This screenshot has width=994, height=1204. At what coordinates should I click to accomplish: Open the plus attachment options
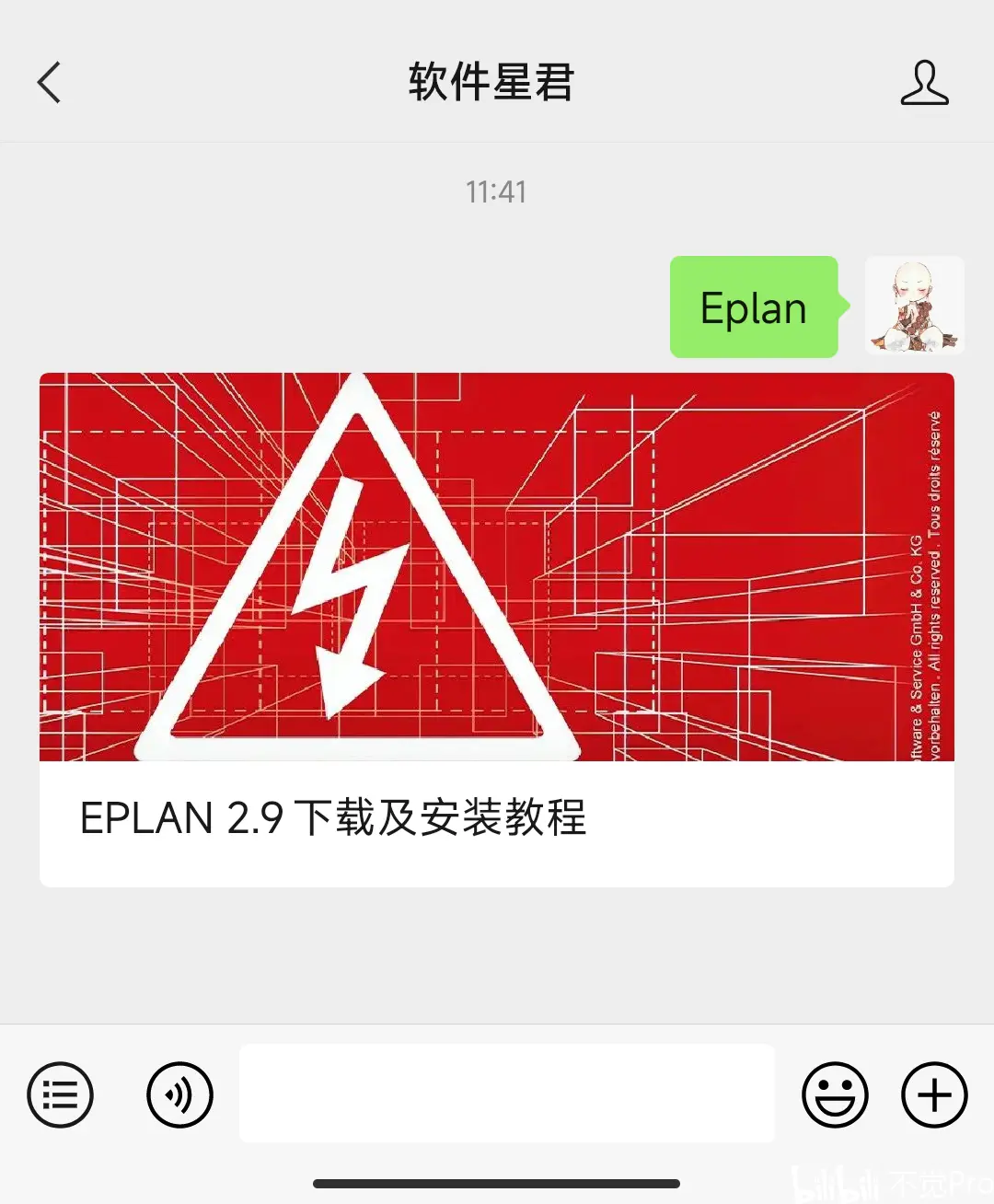(934, 1095)
